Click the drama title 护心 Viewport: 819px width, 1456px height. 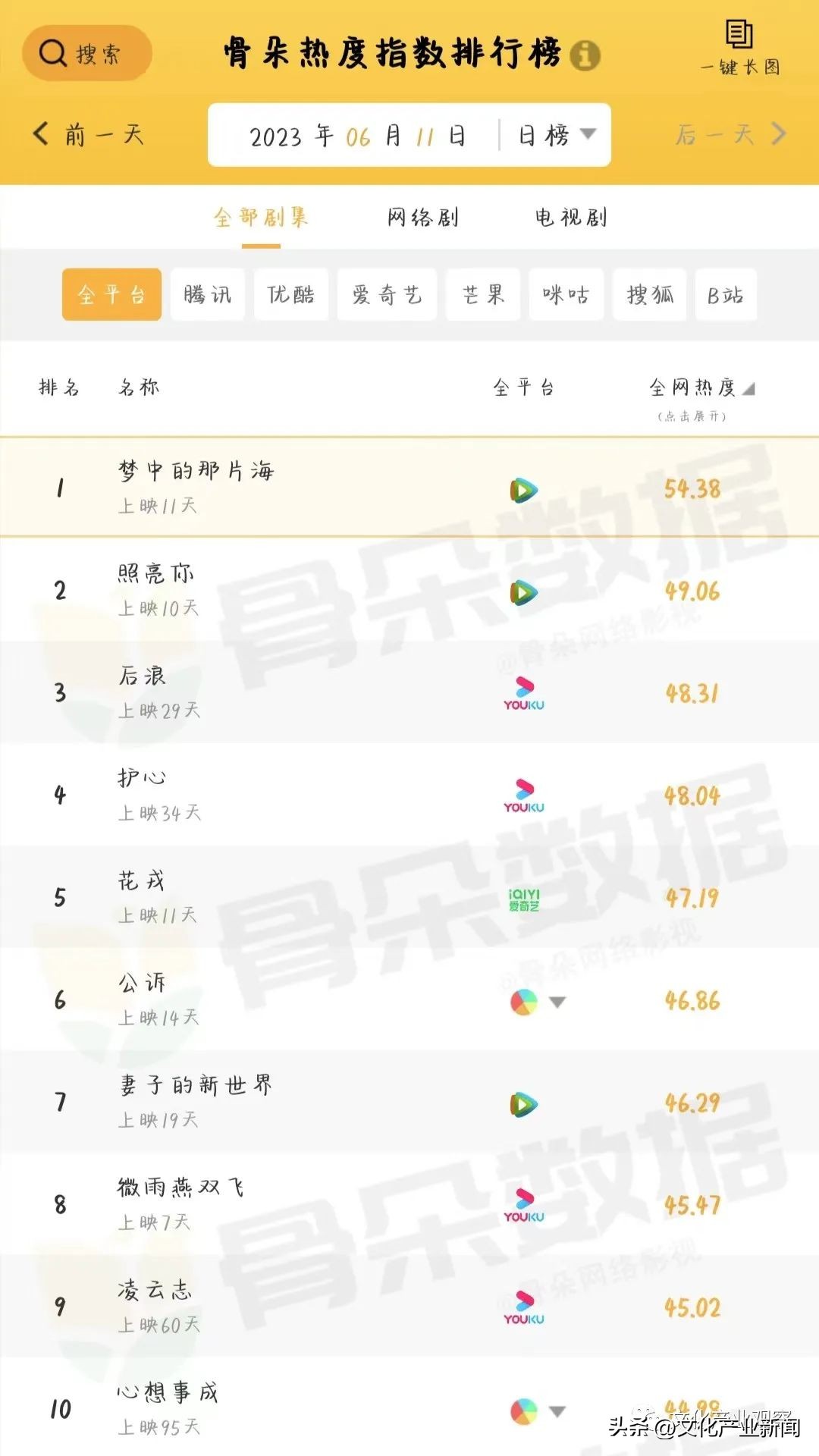tap(140, 777)
